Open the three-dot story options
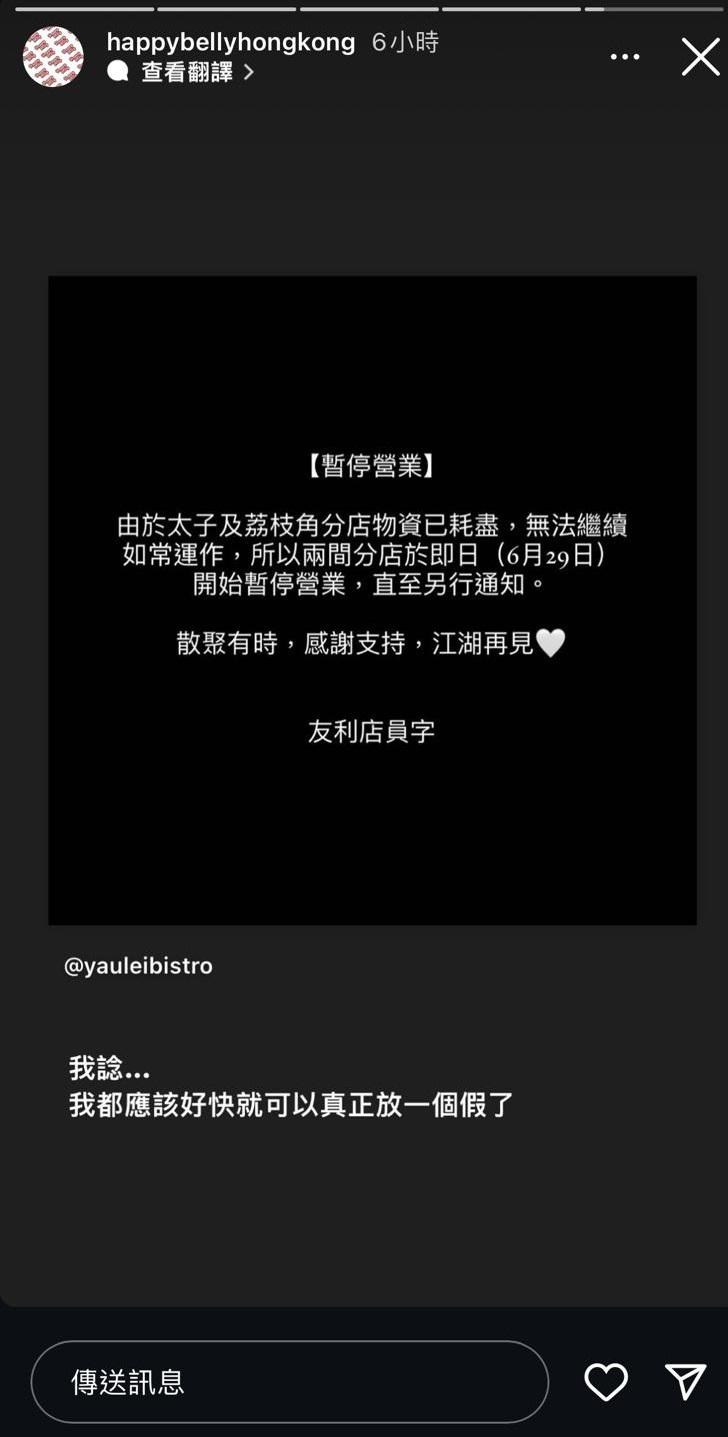 coord(625,57)
